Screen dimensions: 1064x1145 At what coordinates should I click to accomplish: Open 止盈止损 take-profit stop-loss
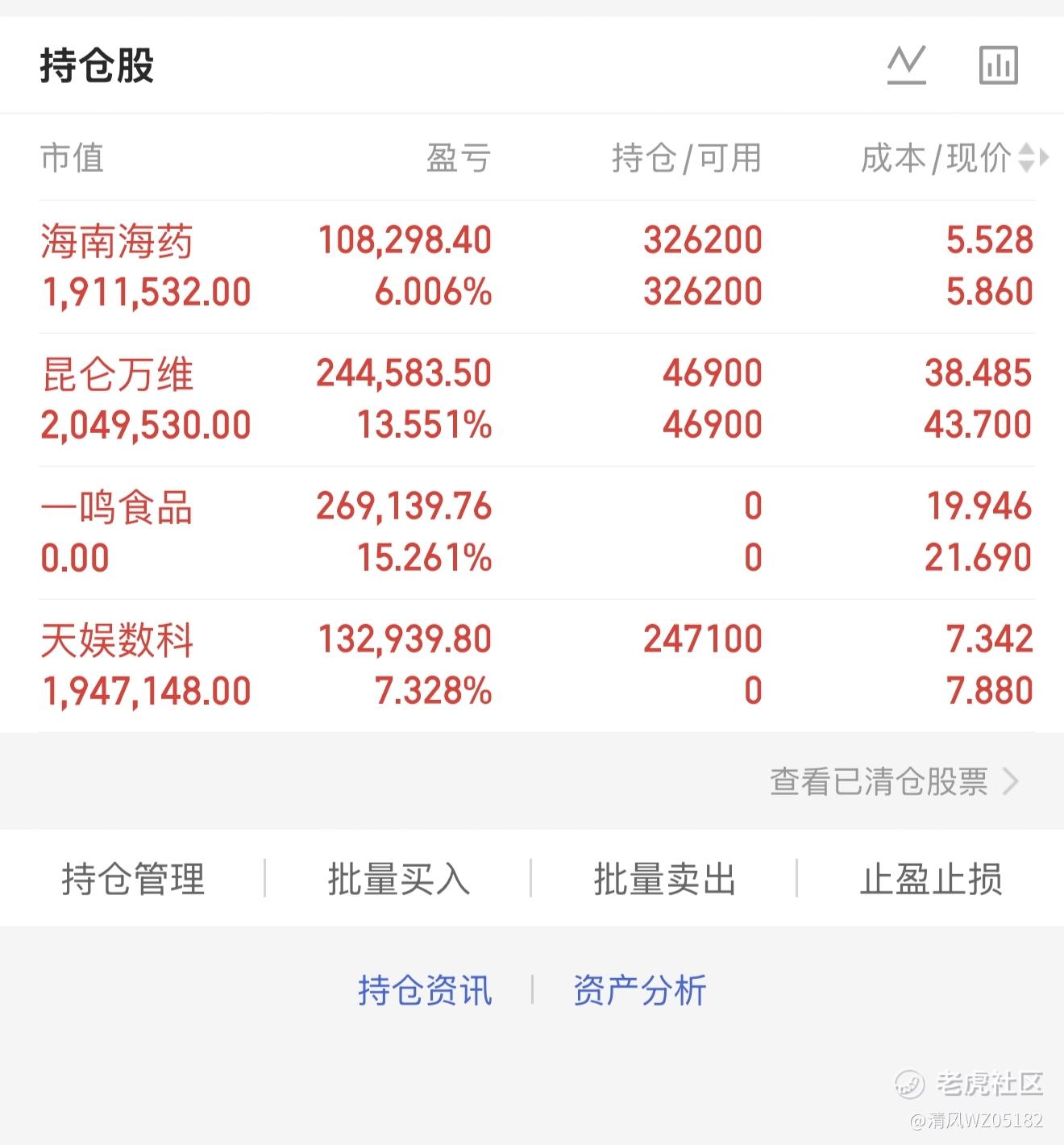(x=931, y=878)
